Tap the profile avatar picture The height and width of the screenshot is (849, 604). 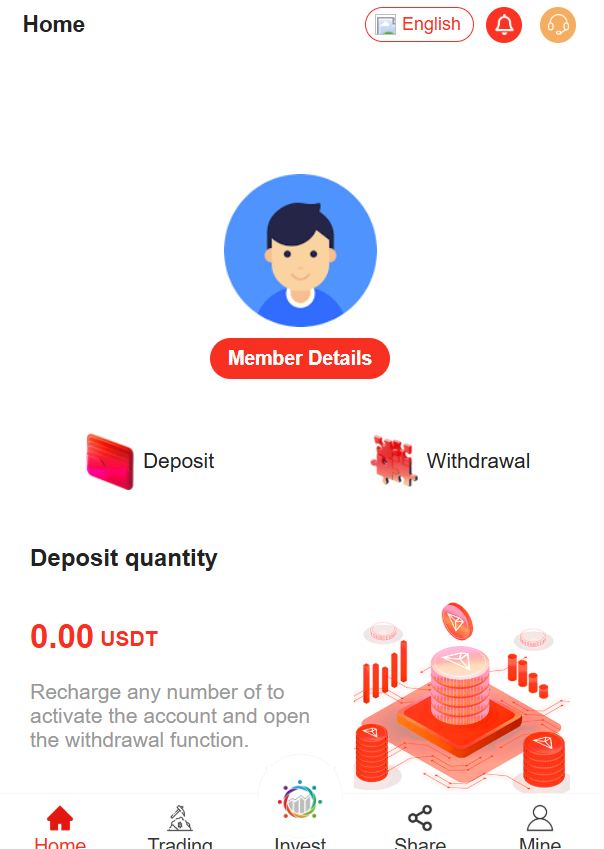[x=300, y=250]
